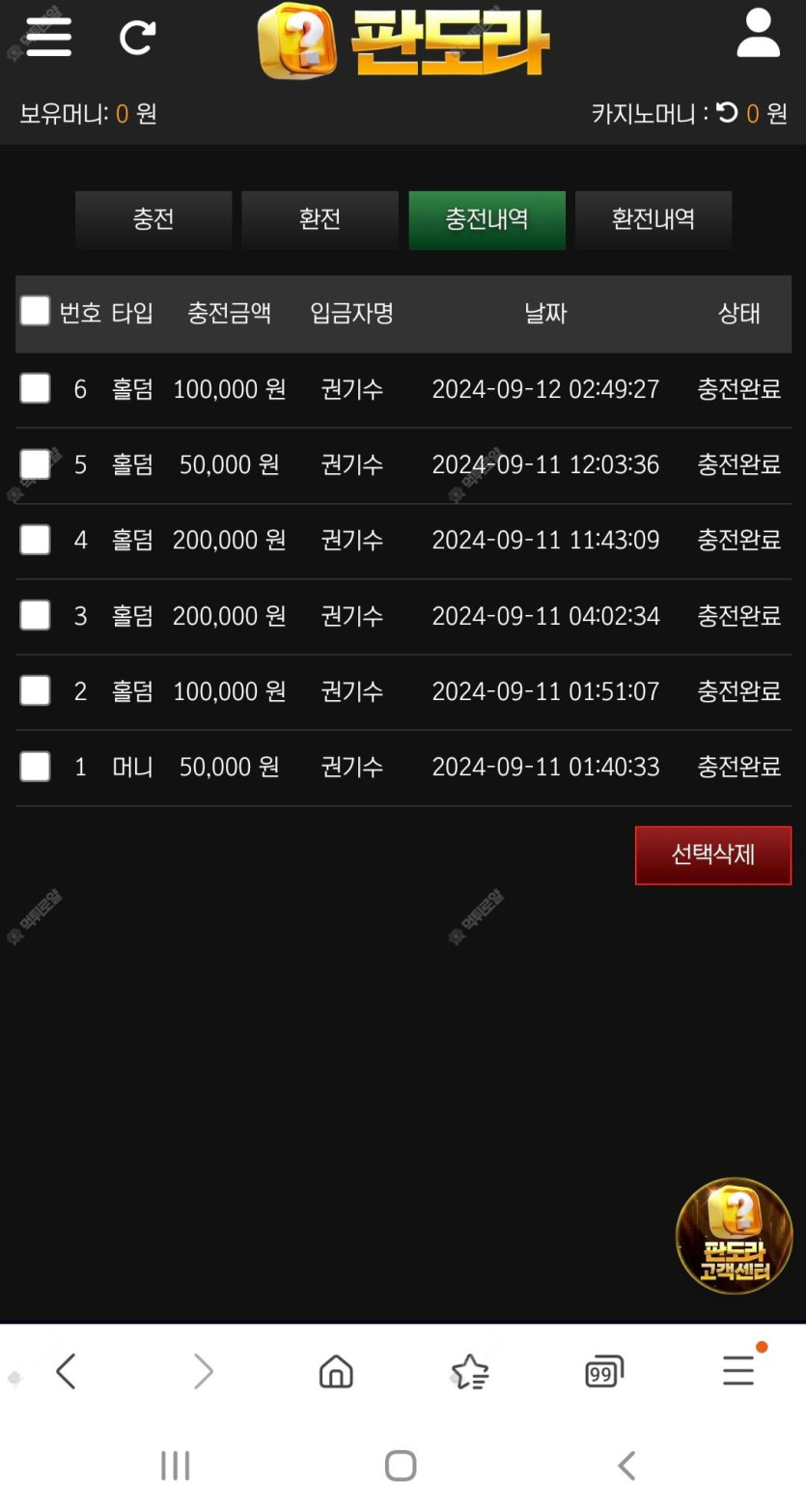Check the box for row number 2
Image resolution: width=806 pixels, height=1512 pixels.
point(35,689)
